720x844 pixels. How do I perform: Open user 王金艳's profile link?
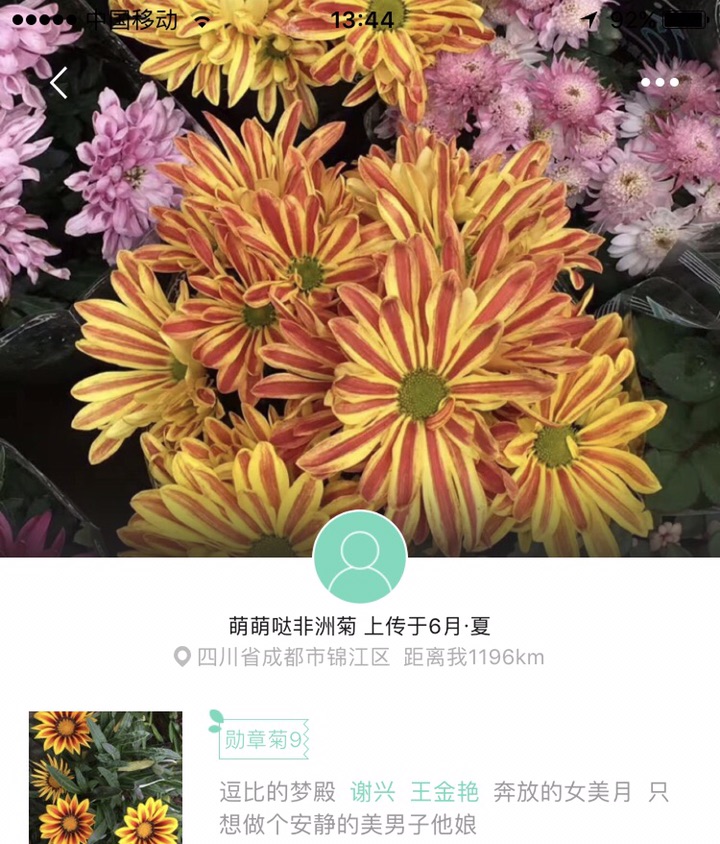coord(444,792)
